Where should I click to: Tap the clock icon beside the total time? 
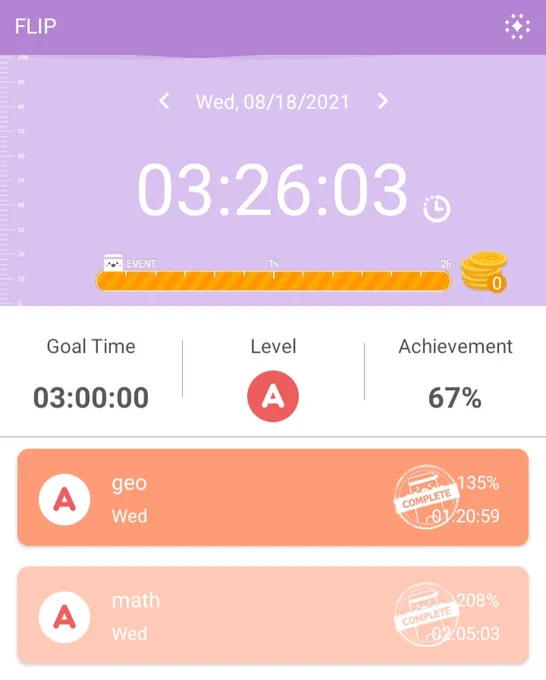[436, 209]
